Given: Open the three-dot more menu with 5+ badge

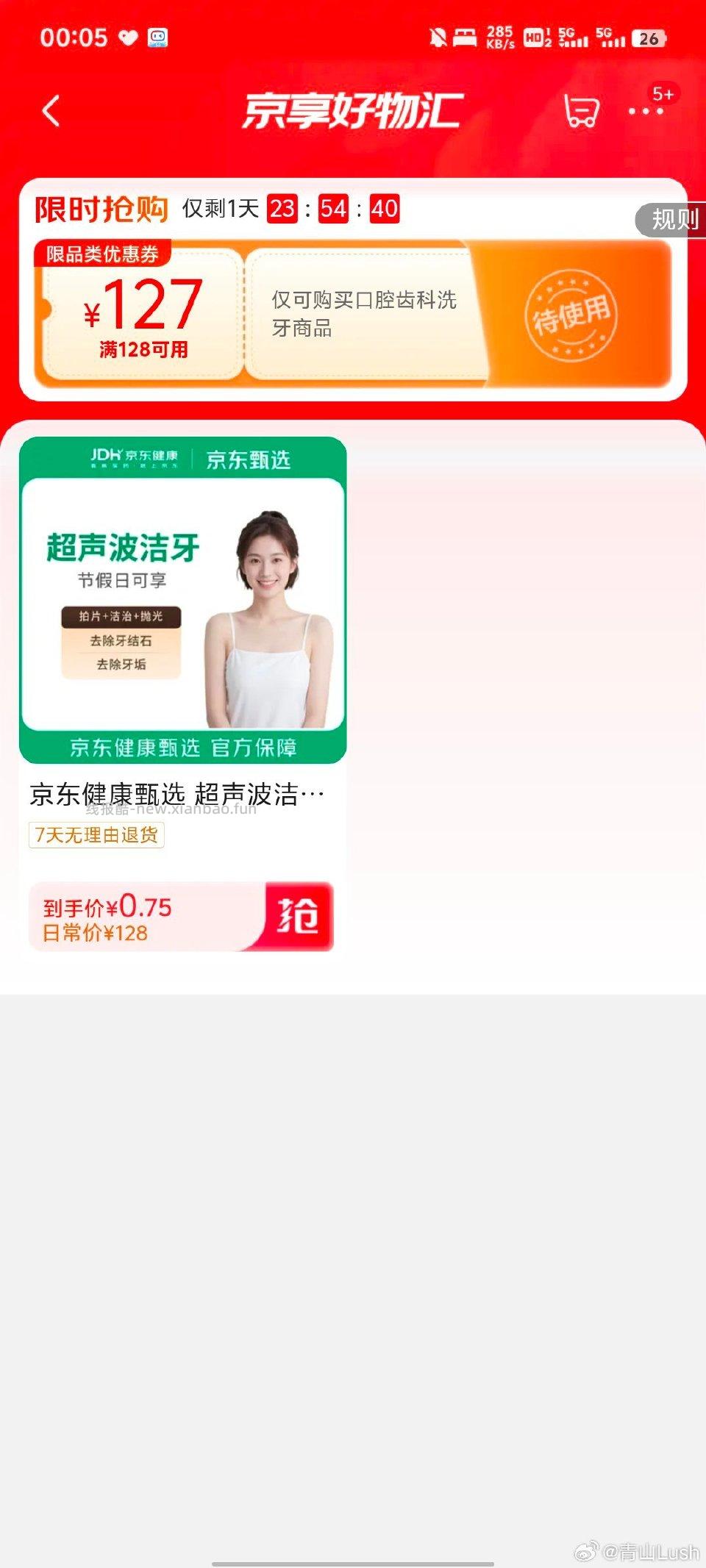Looking at the screenshot, I should point(645,110).
